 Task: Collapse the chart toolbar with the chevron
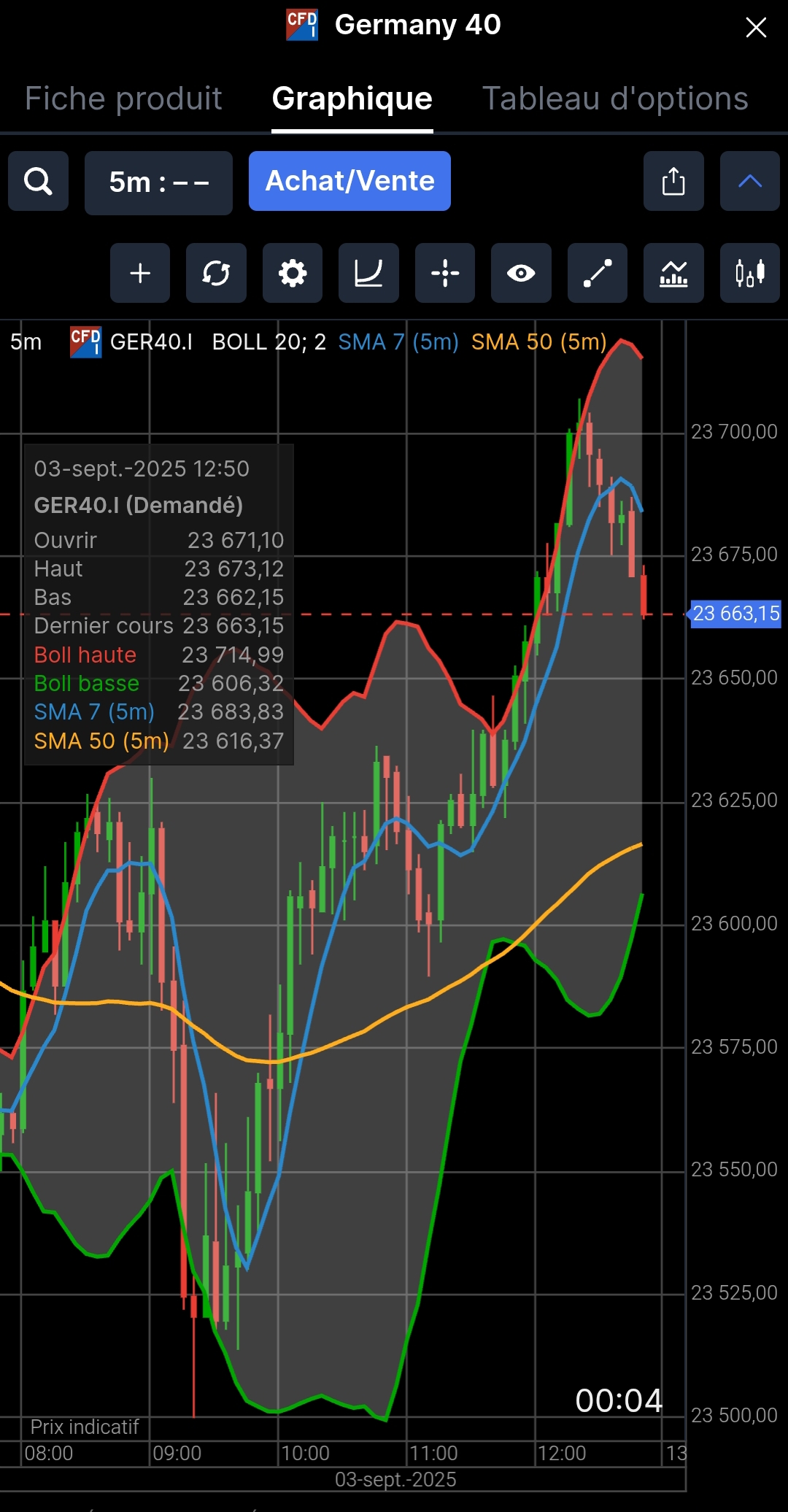[749, 181]
